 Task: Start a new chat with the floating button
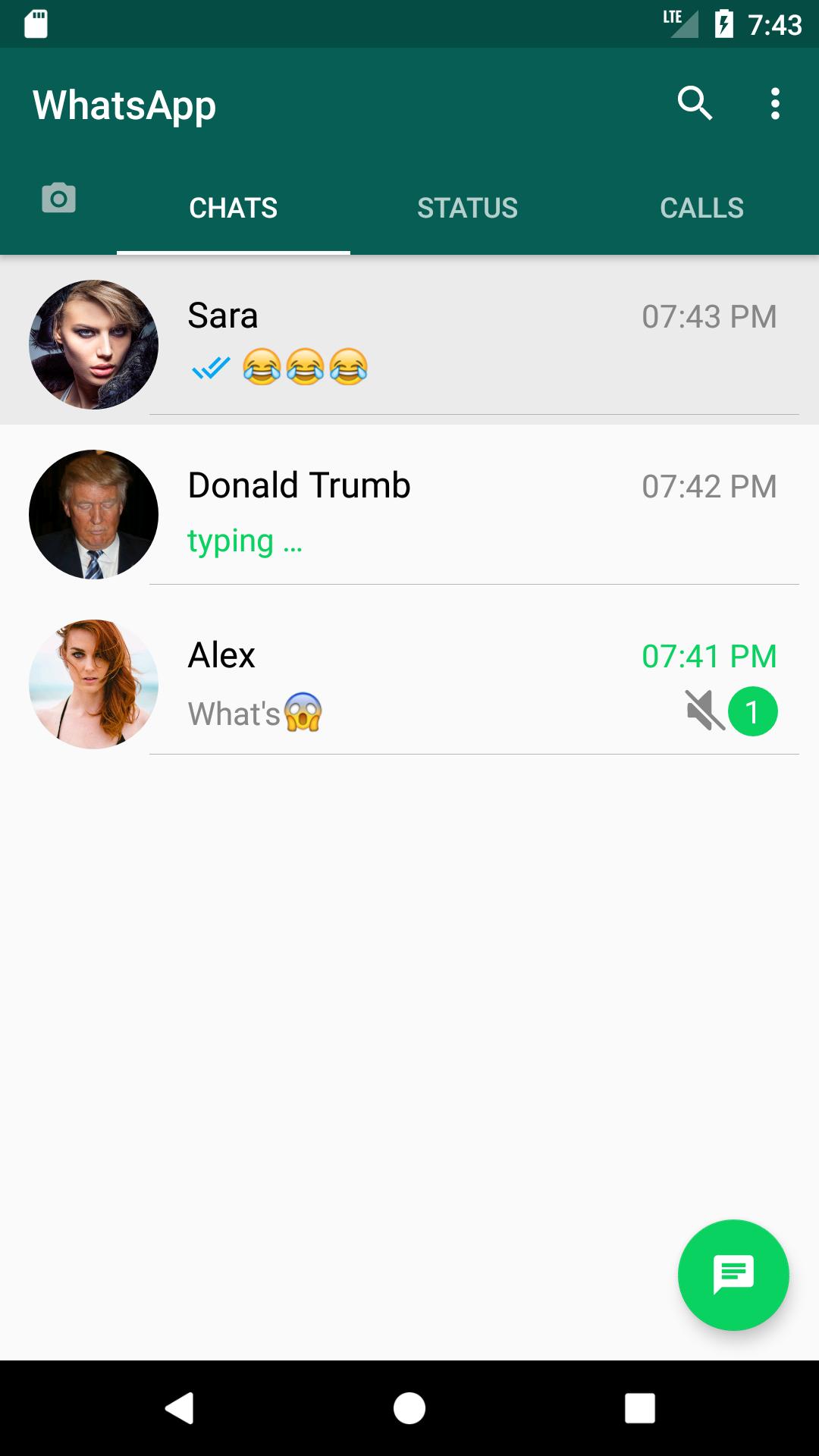tap(733, 1275)
